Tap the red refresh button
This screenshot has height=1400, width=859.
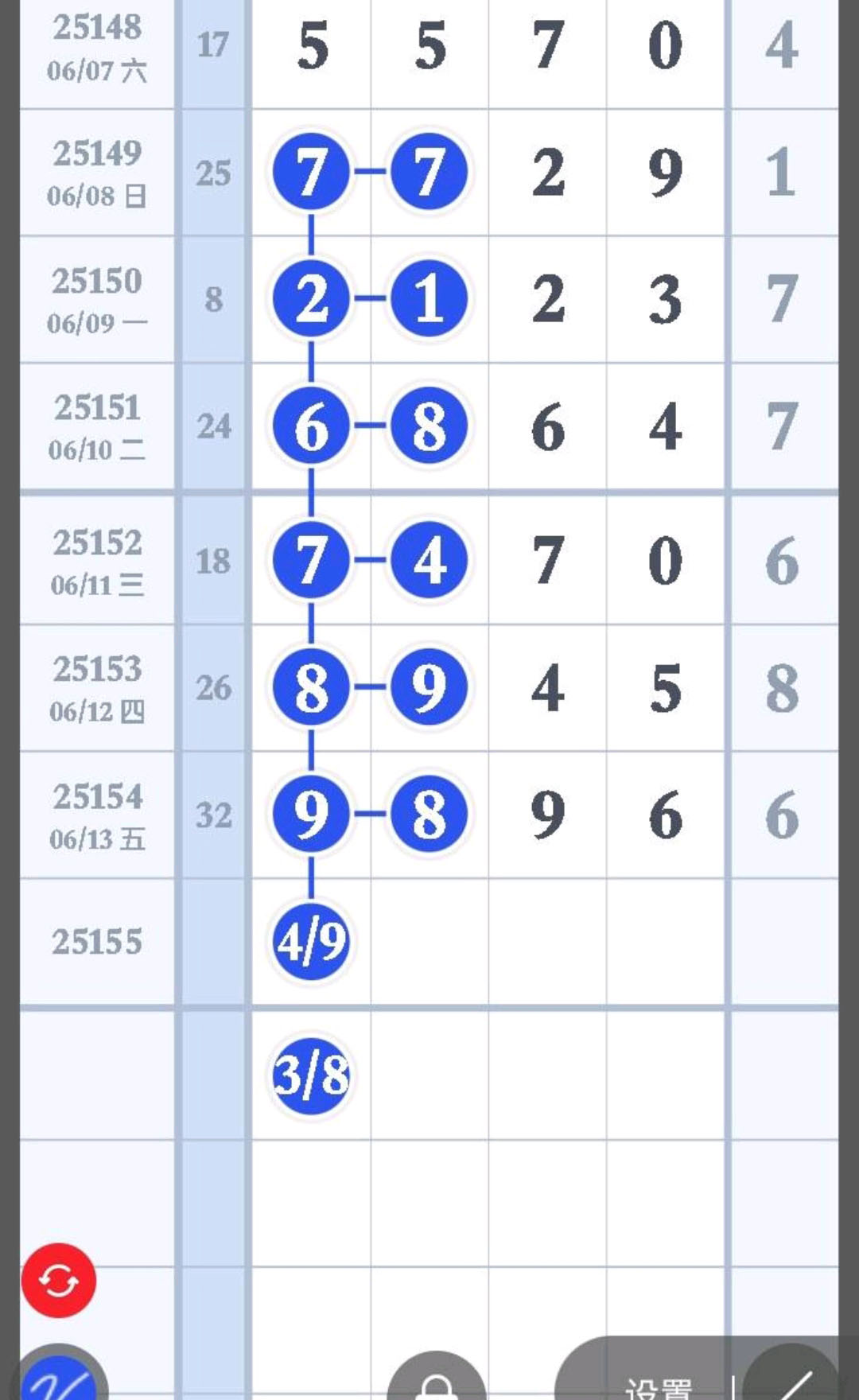point(59,1280)
